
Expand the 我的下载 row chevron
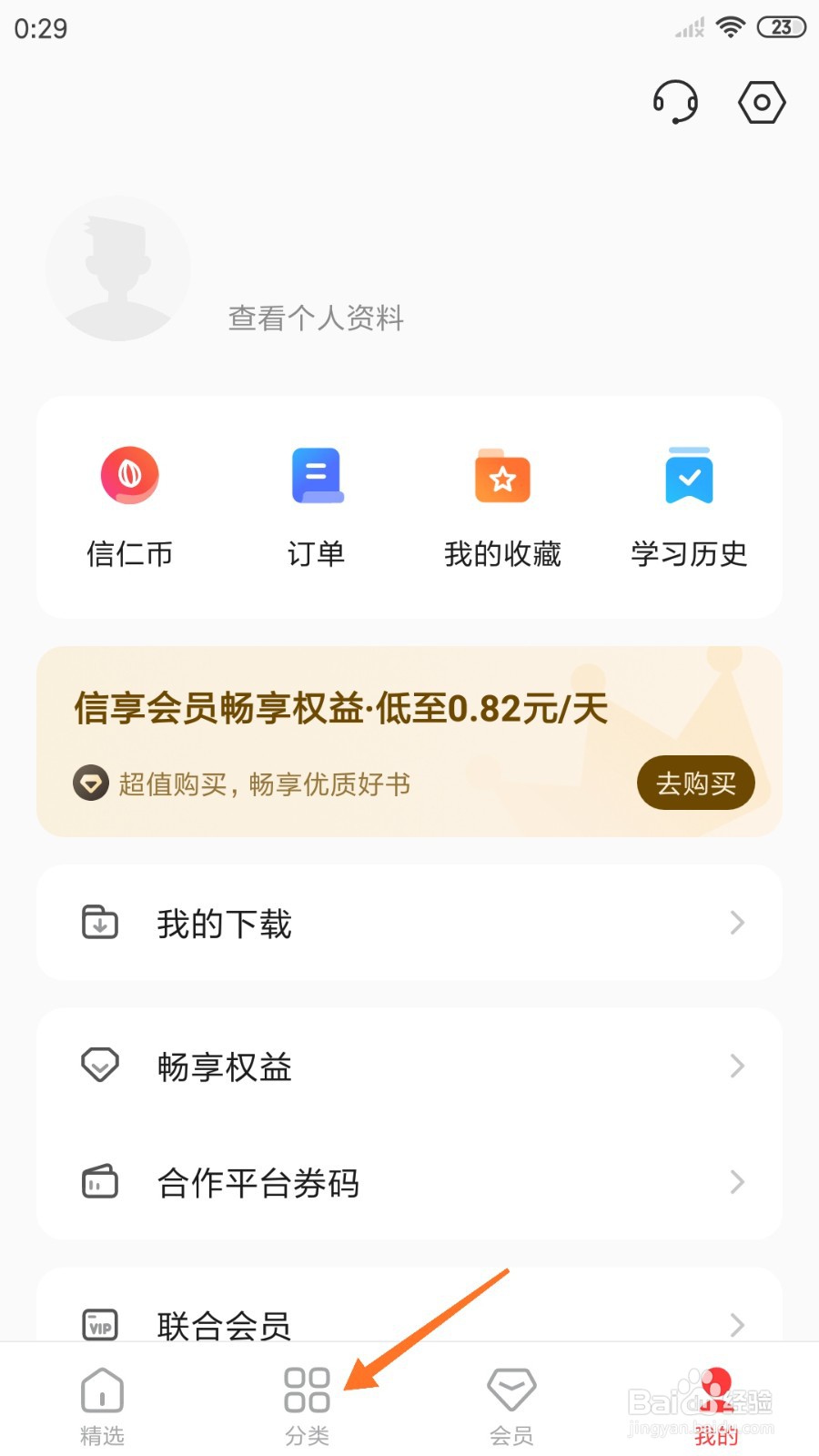tap(737, 922)
